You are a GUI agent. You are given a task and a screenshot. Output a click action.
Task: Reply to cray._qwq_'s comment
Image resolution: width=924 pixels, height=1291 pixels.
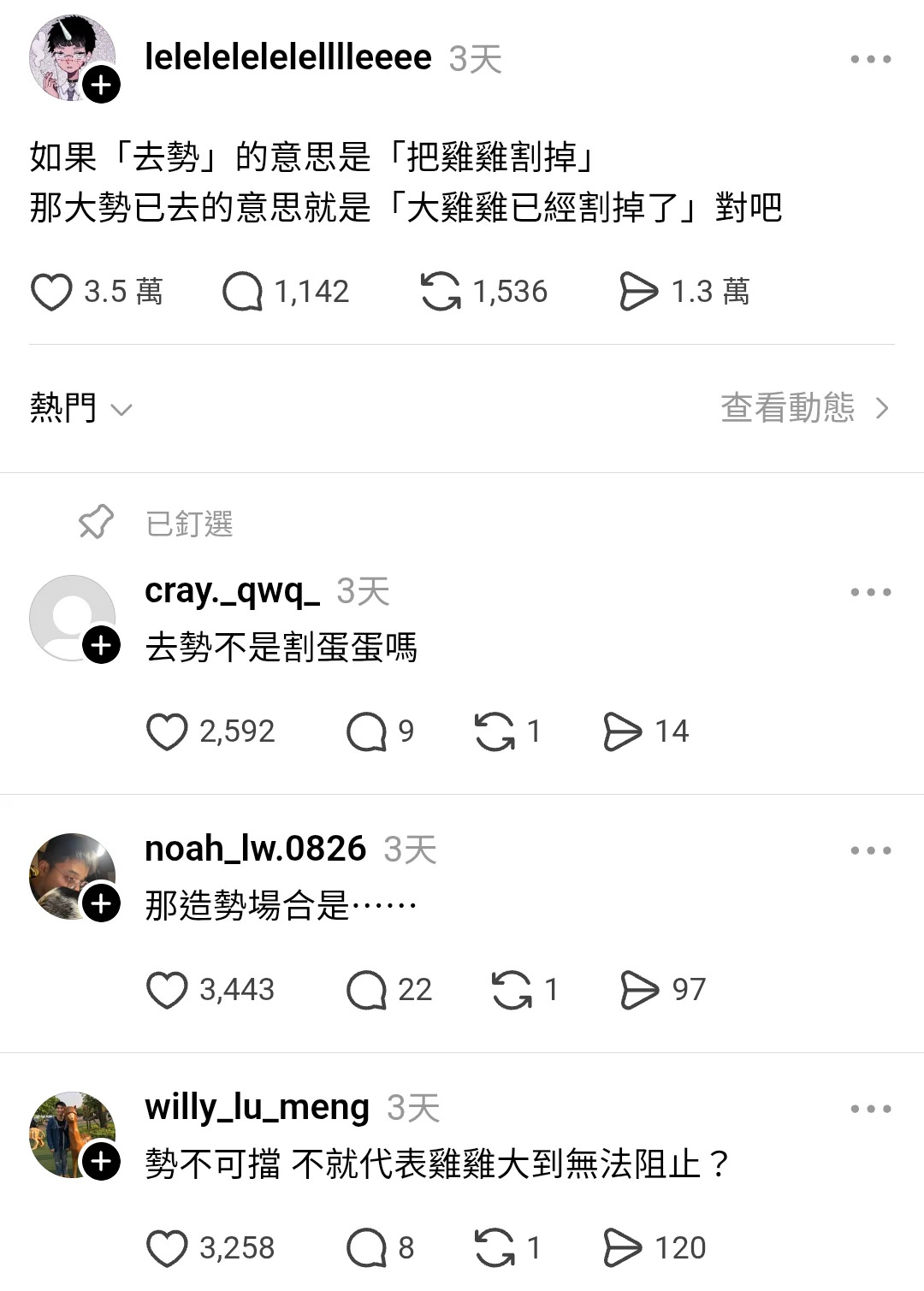(366, 732)
